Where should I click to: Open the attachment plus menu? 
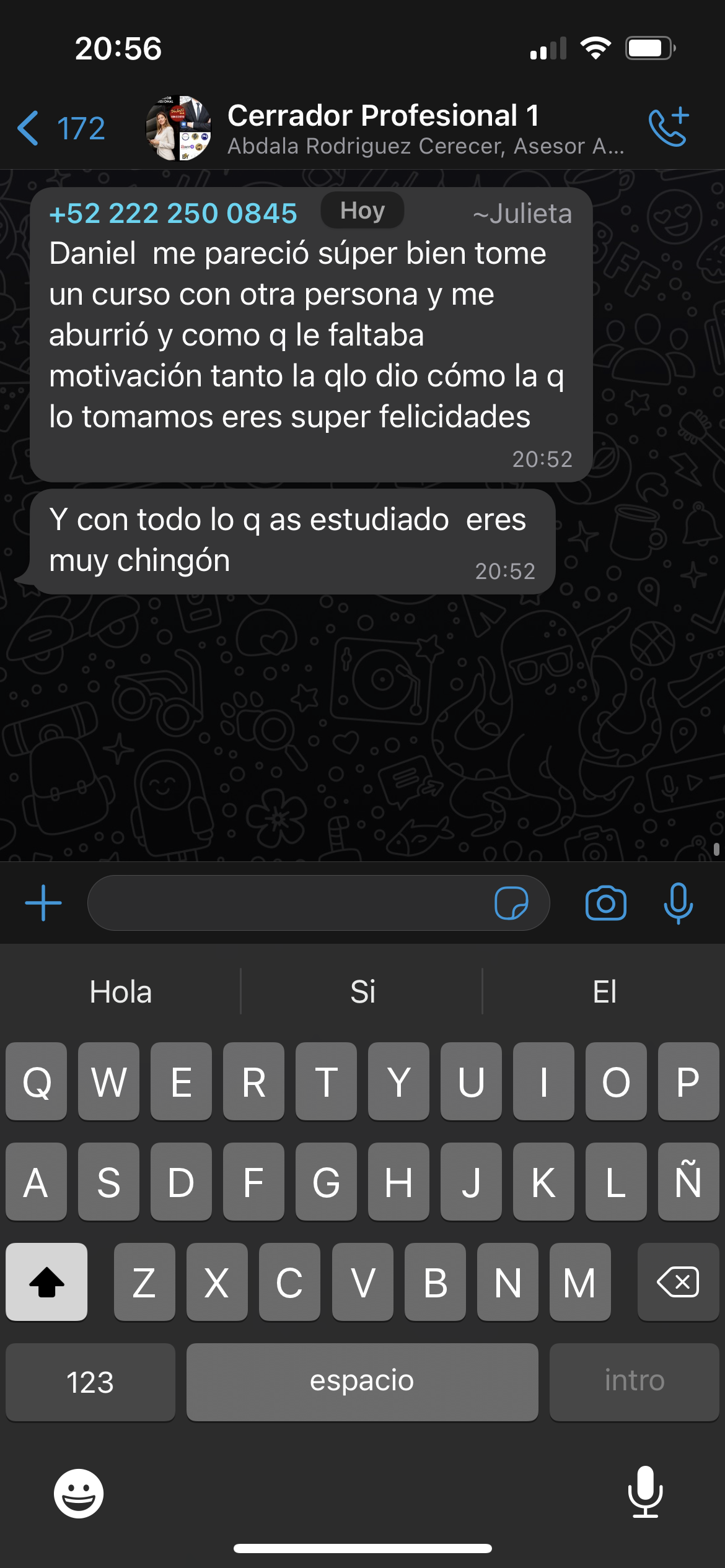(x=43, y=903)
